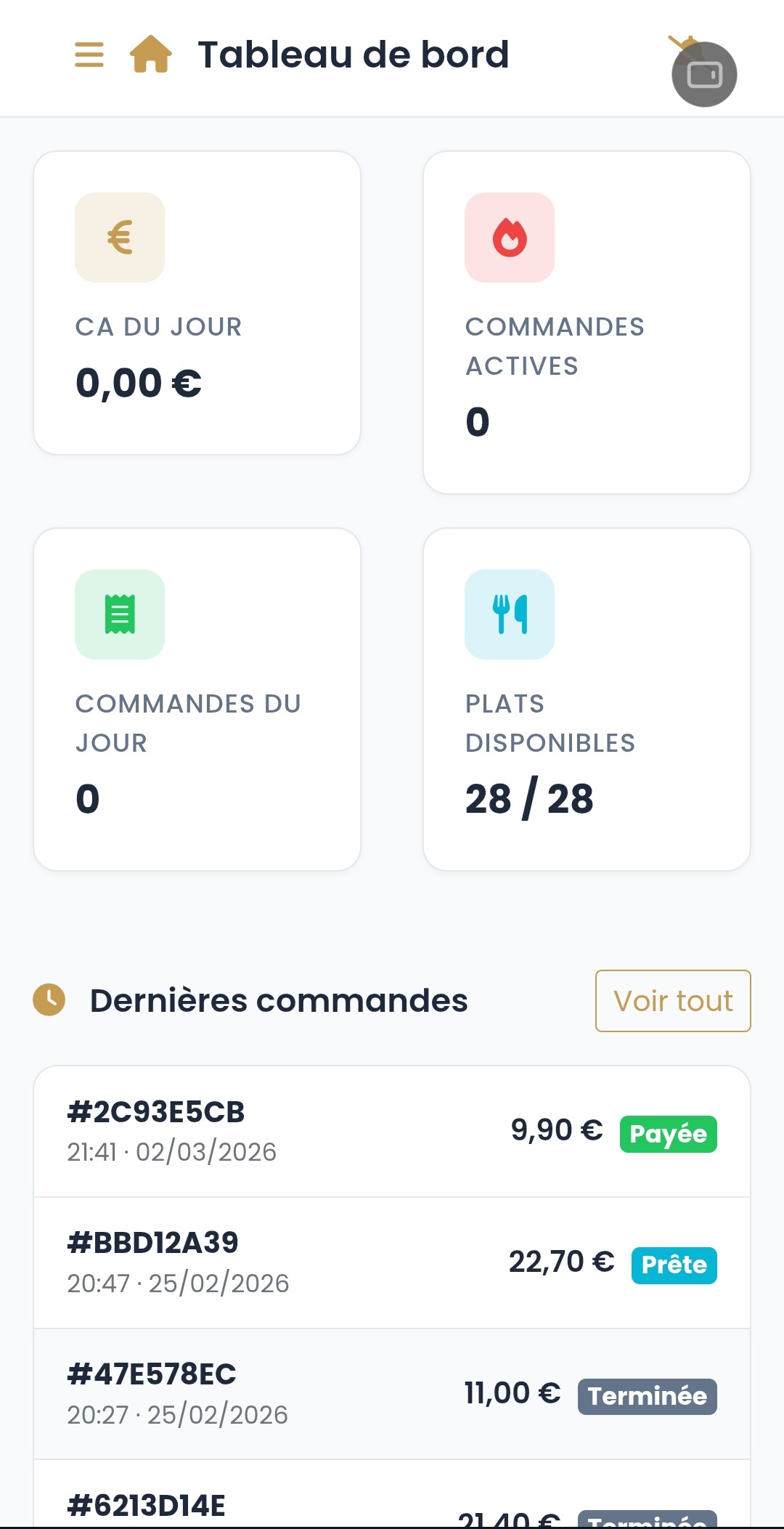Viewport: 784px width, 1529px height.
Task: Click the Terminée badge on #47E578EC
Action: coord(648,1395)
